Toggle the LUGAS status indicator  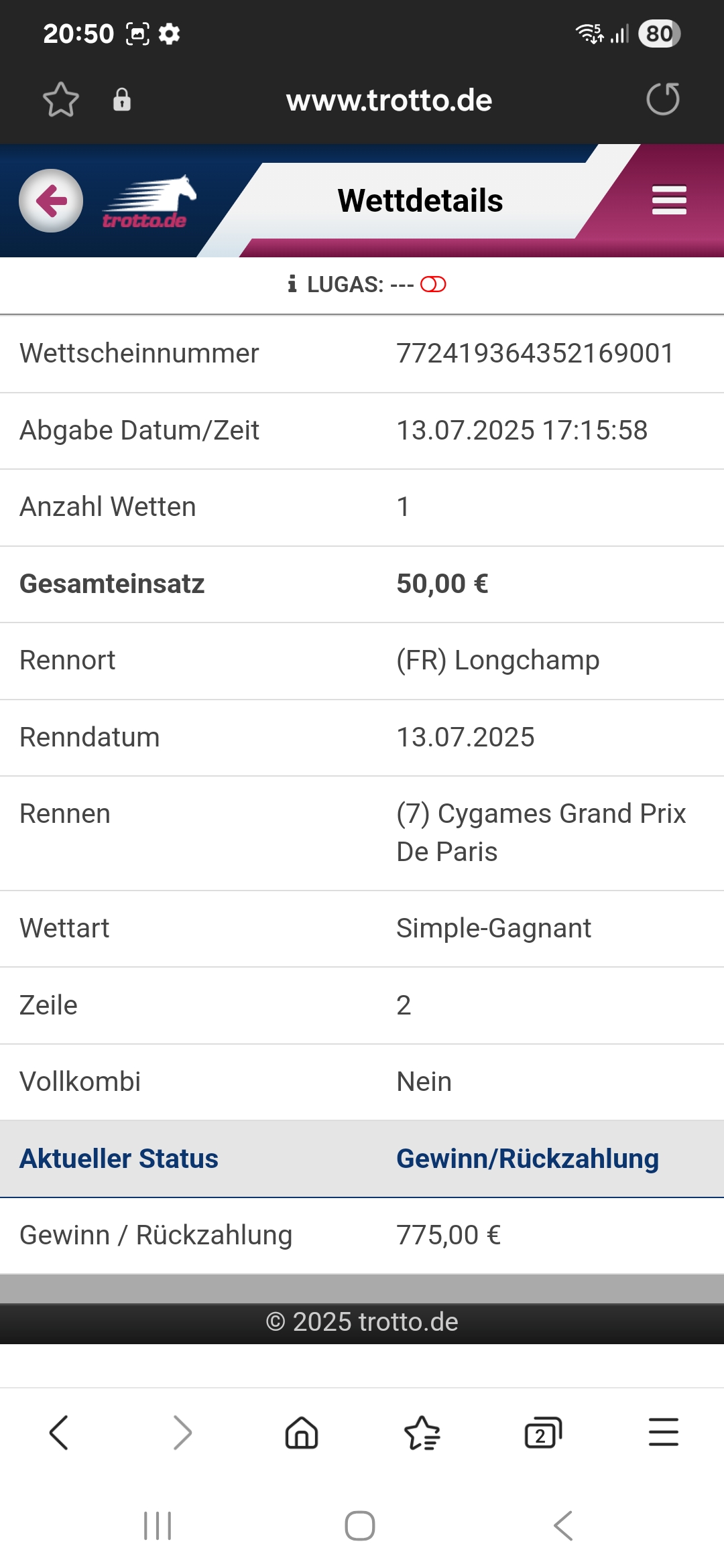pos(433,285)
